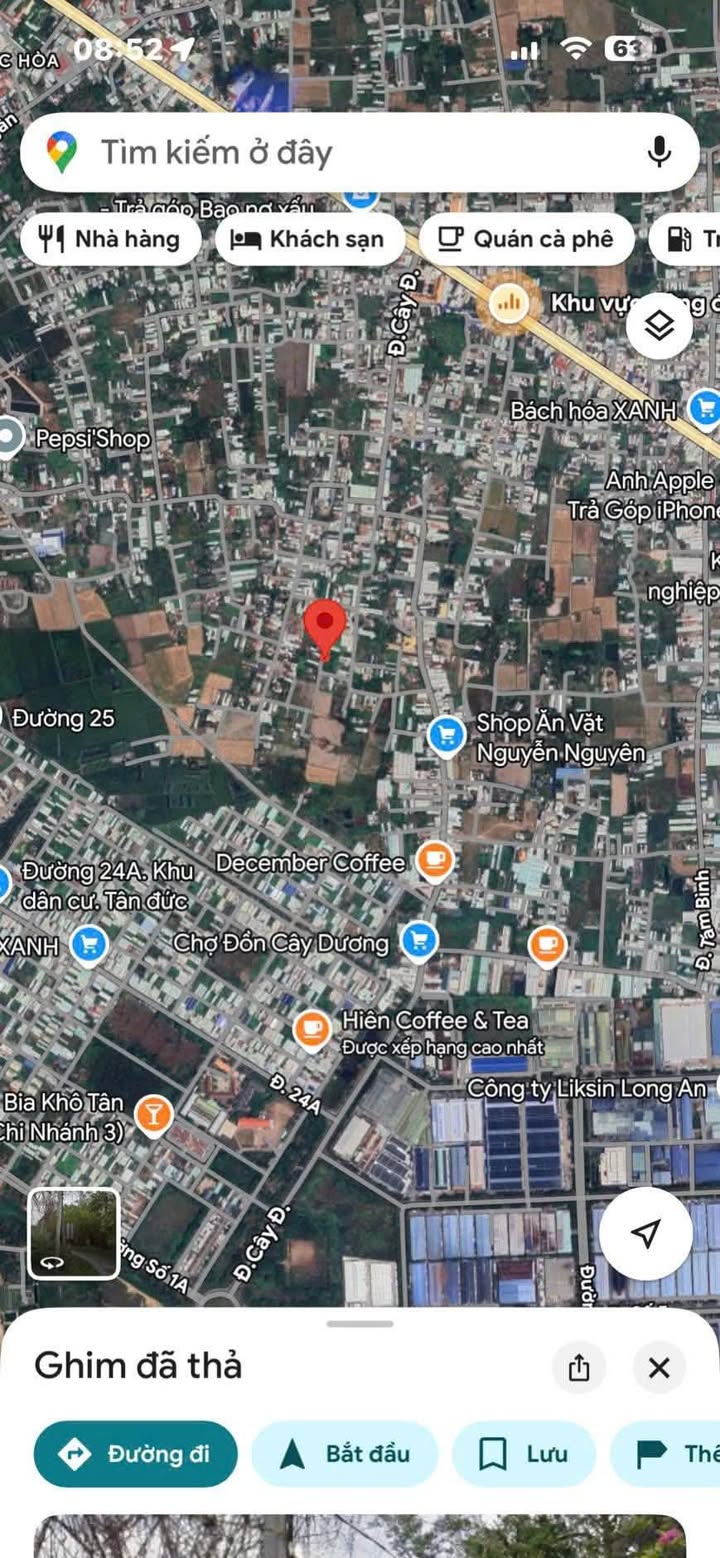The height and width of the screenshot is (1558, 720).
Task: Close the "Ghim đã thả" panel
Action: click(659, 1367)
